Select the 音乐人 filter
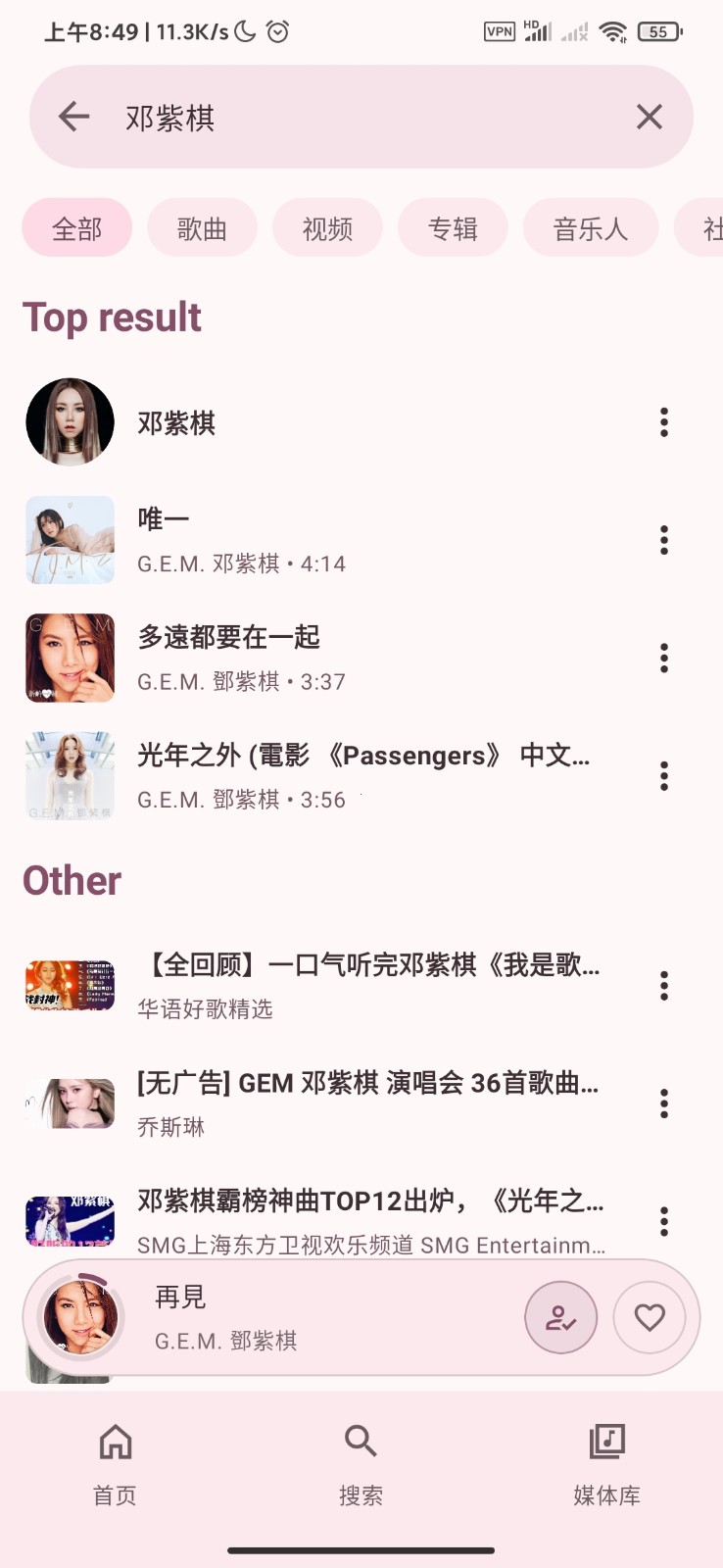 591,227
